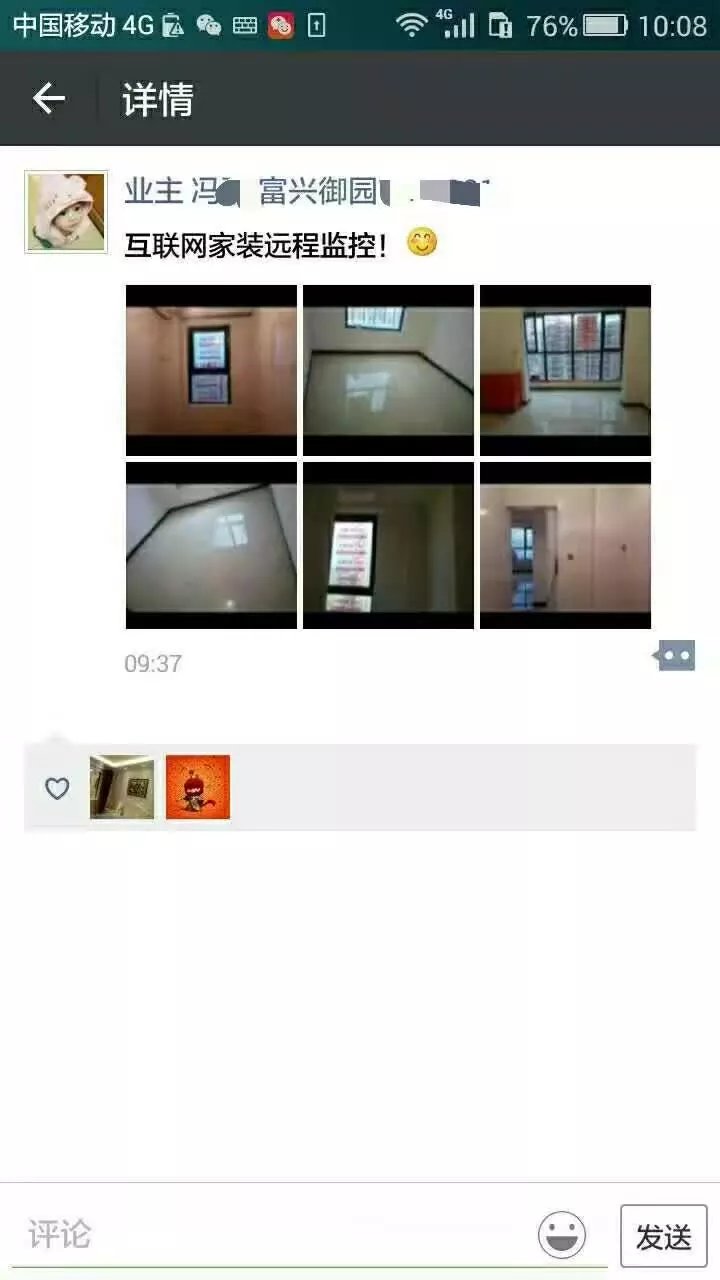Focus the 评论 comment input field
Screen dimensions: 720x1280
pos(280,1235)
